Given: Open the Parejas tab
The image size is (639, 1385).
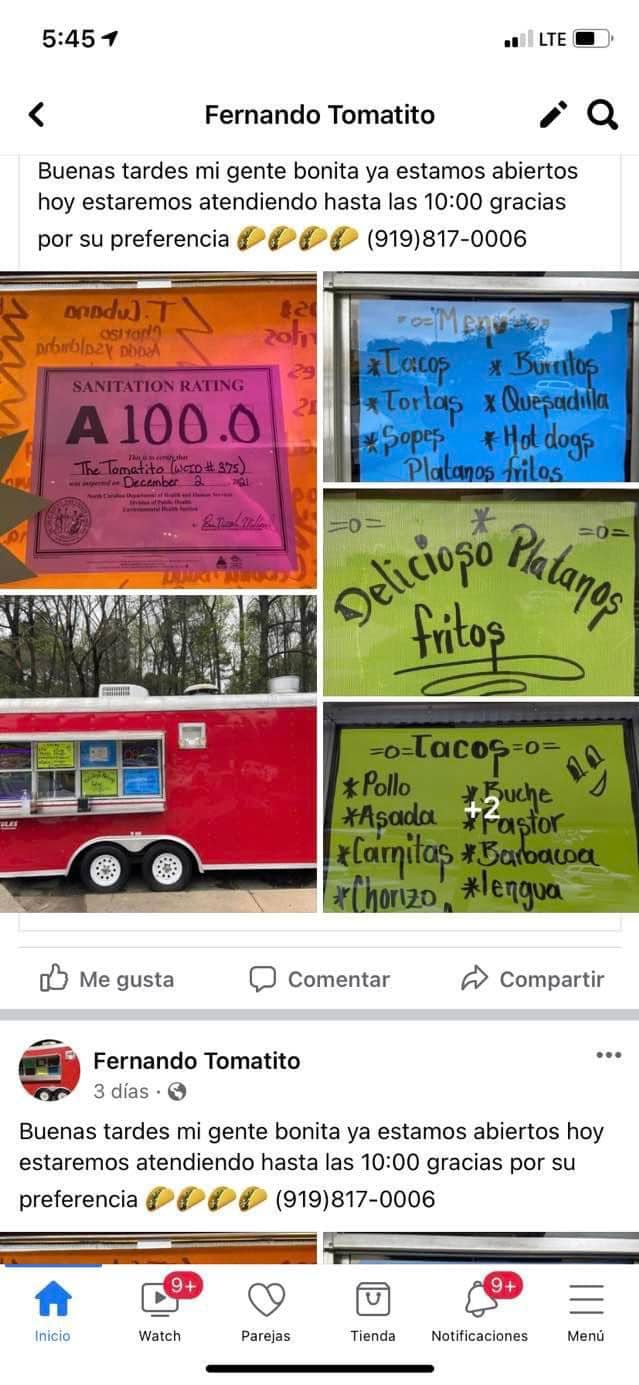Looking at the screenshot, I should point(266,1311).
